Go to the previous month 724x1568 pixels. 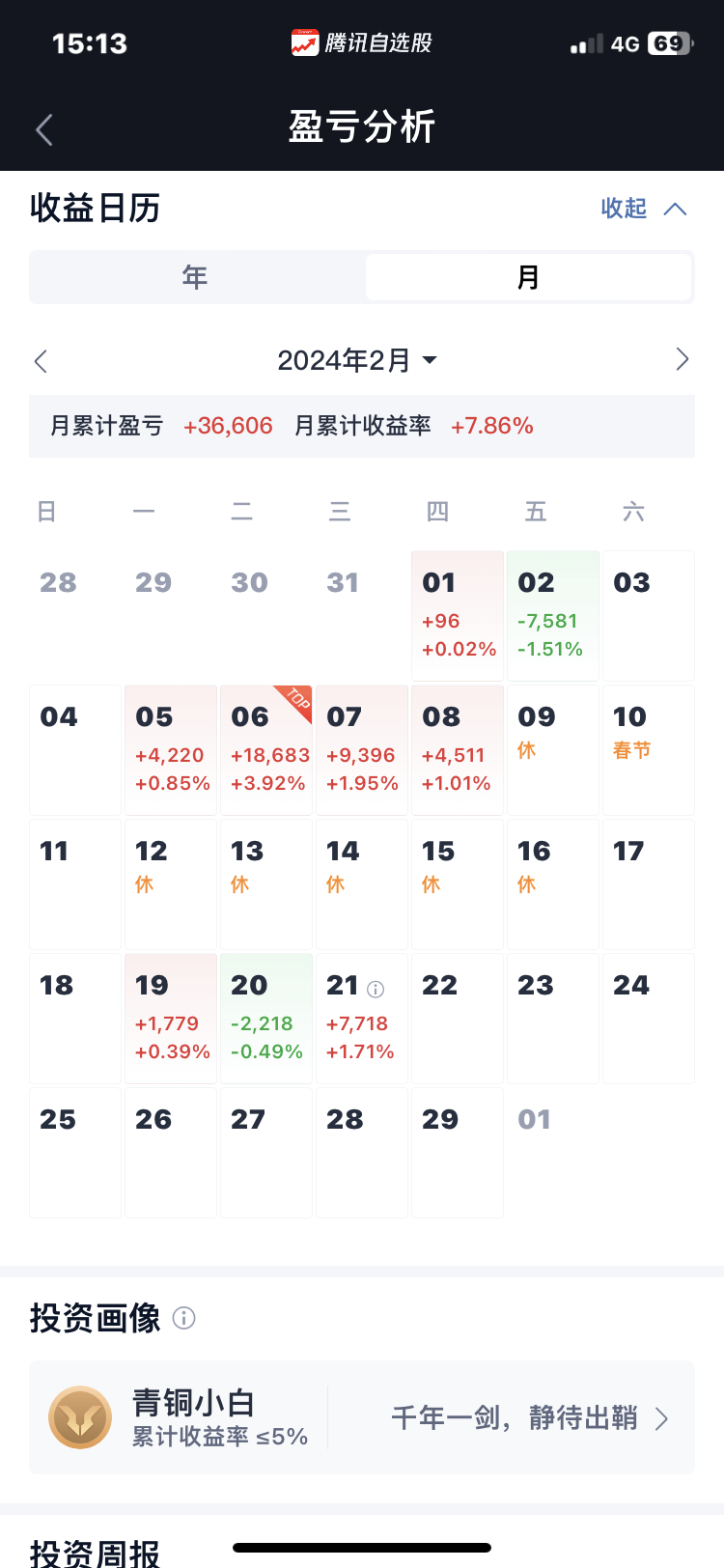click(x=41, y=361)
